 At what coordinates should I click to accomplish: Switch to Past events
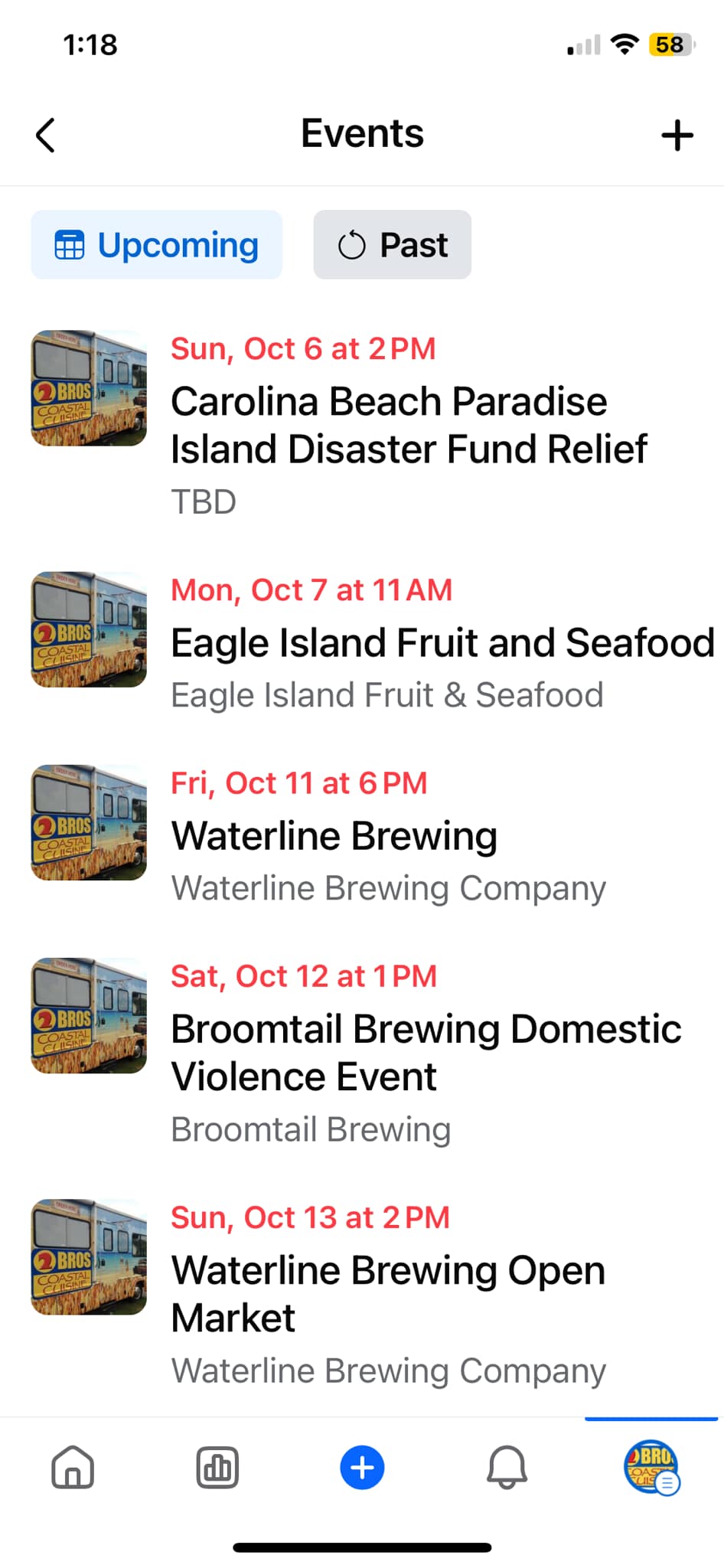point(392,245)
